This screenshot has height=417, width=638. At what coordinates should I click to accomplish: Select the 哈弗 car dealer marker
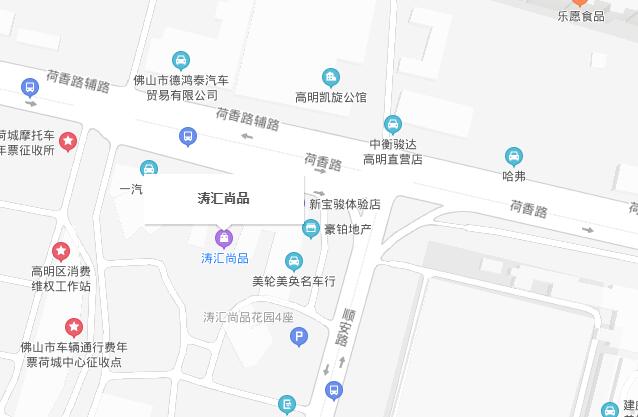[x=514, y=156]
